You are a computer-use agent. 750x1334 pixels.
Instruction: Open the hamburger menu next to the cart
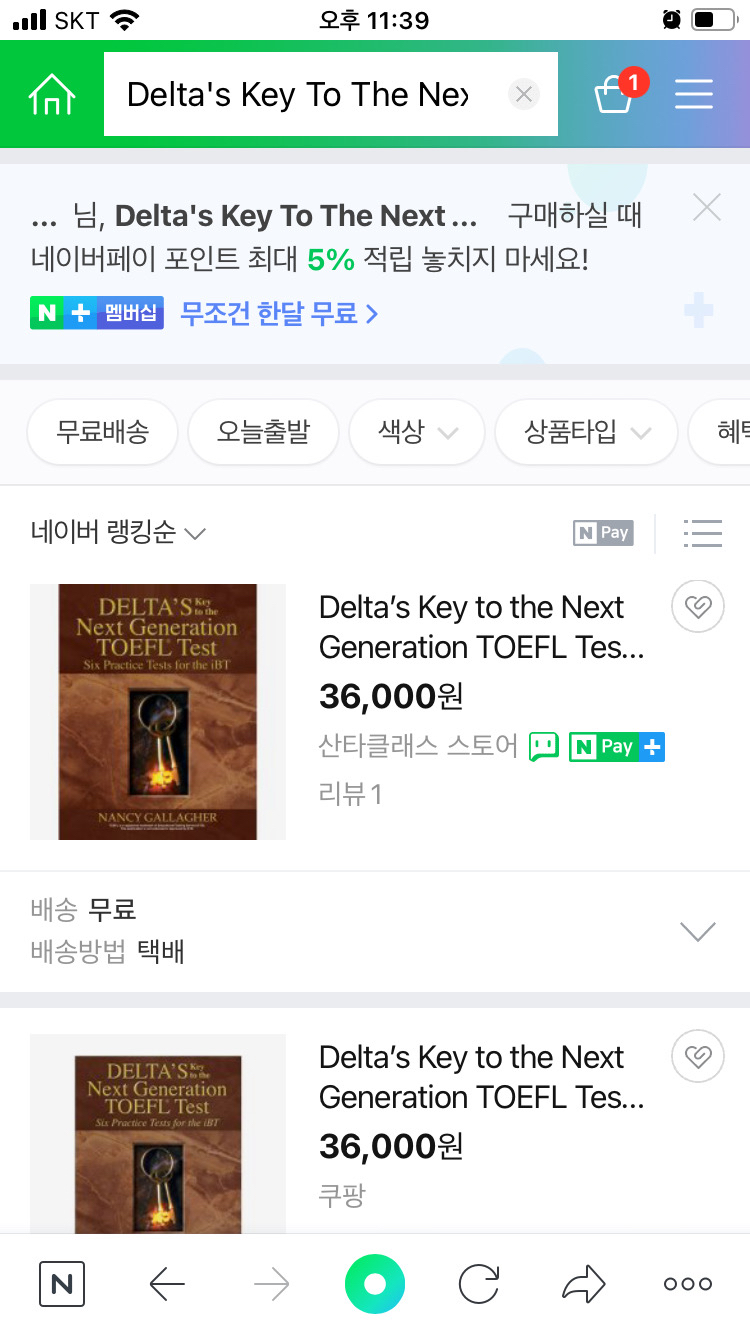(x=694, y=93)
